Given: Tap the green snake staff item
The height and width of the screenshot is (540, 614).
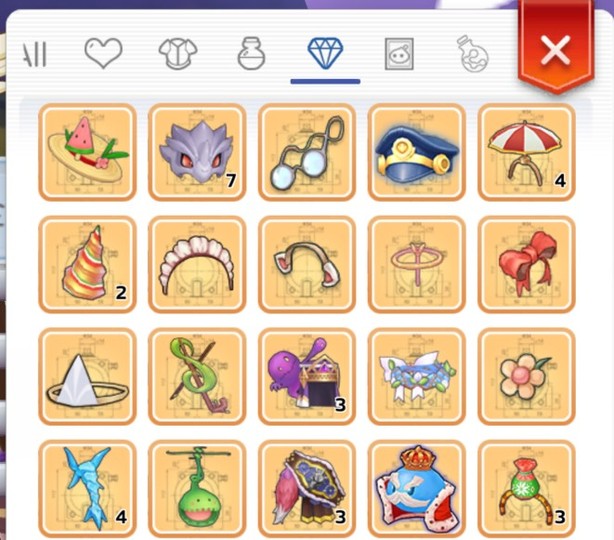Looking at the screenshot, I should click(x=197, y=376).
